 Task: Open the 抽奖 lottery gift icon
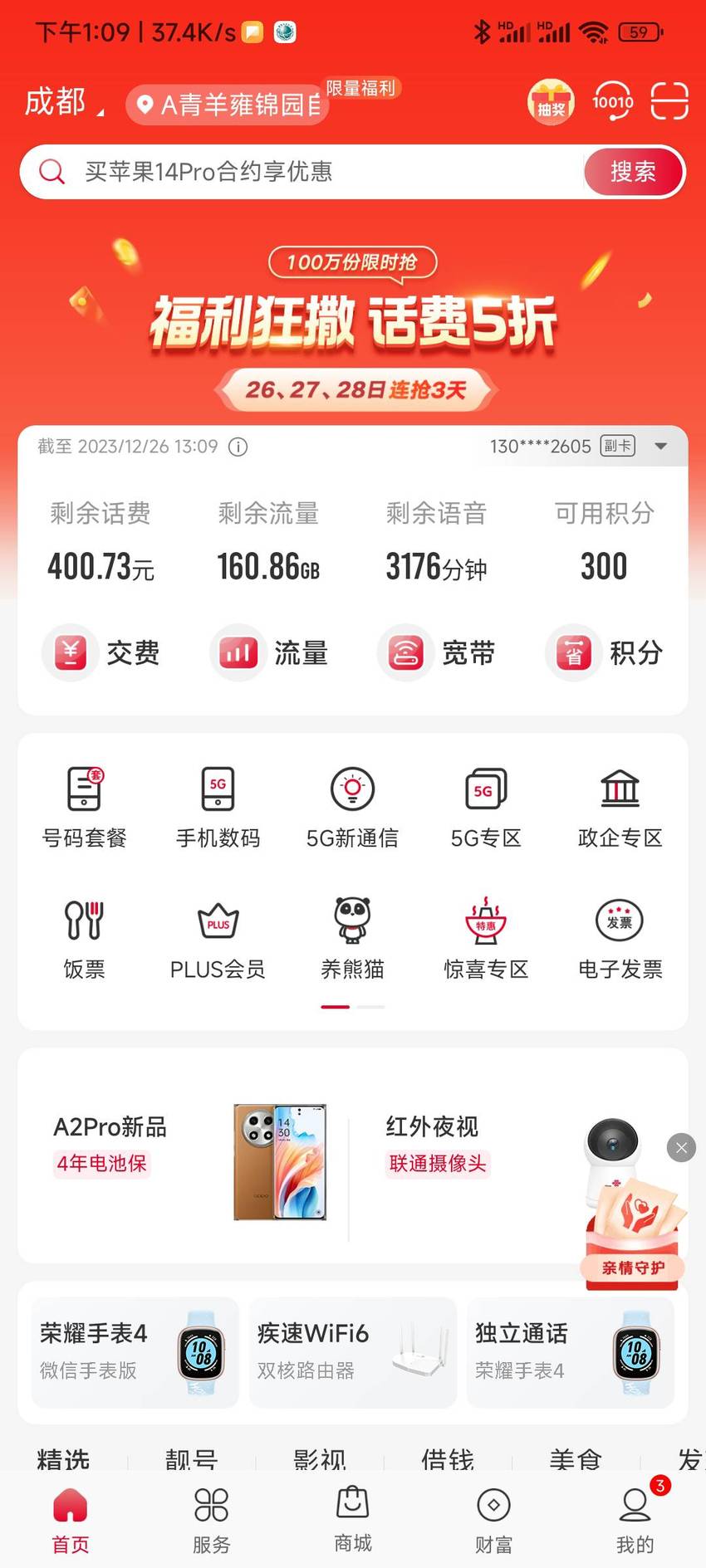pyautogui.click(x=551, y=102)
